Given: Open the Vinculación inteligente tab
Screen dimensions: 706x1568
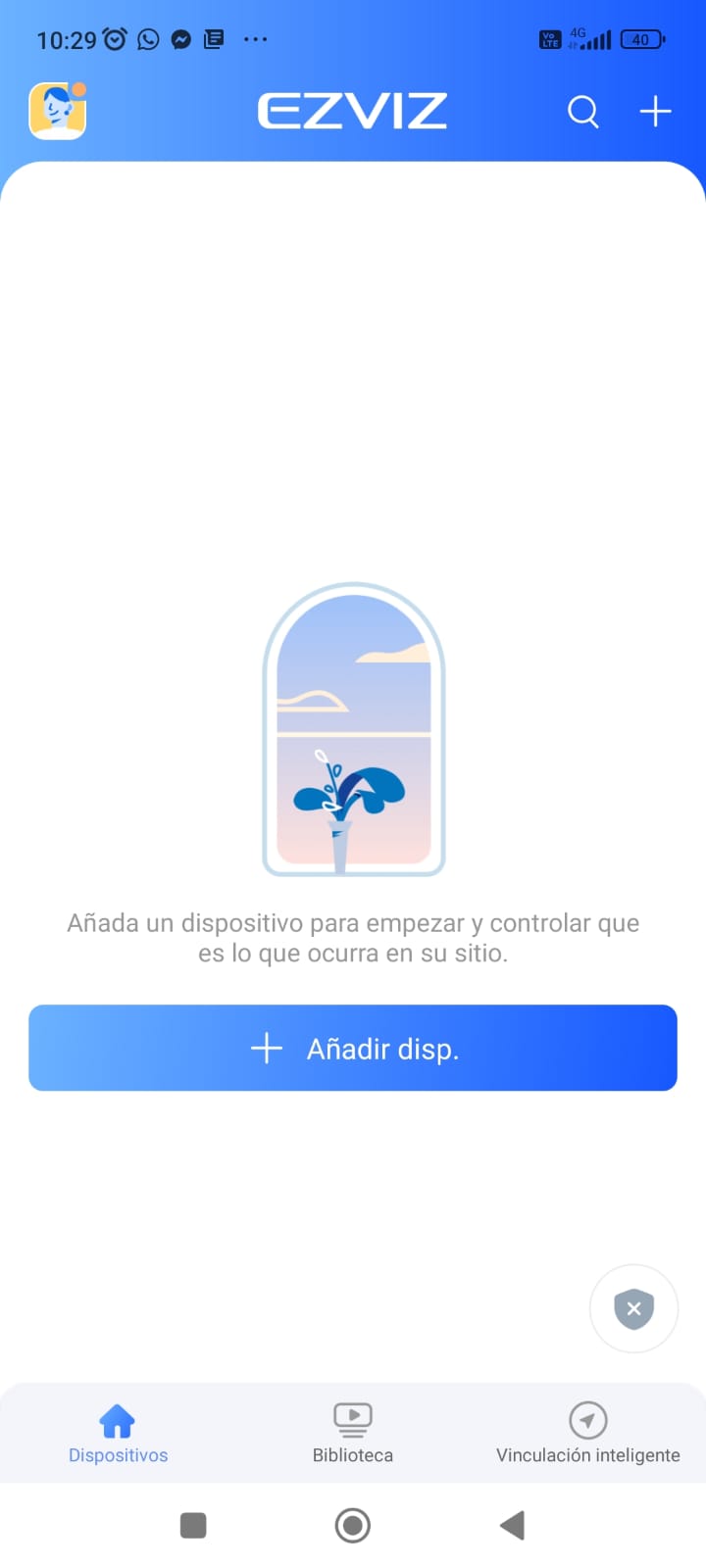Looking at the screenshot, I should (x=587, y=1433).
